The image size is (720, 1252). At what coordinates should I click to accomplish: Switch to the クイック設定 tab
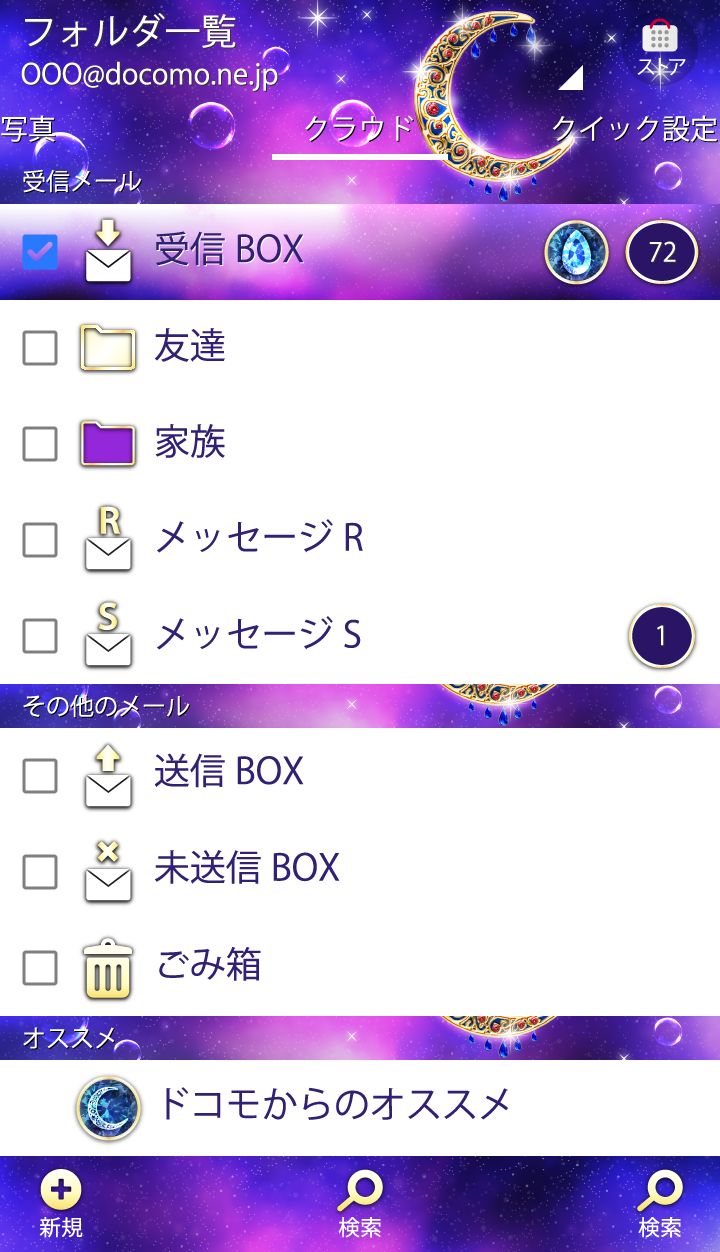click(x=634, y=129)
